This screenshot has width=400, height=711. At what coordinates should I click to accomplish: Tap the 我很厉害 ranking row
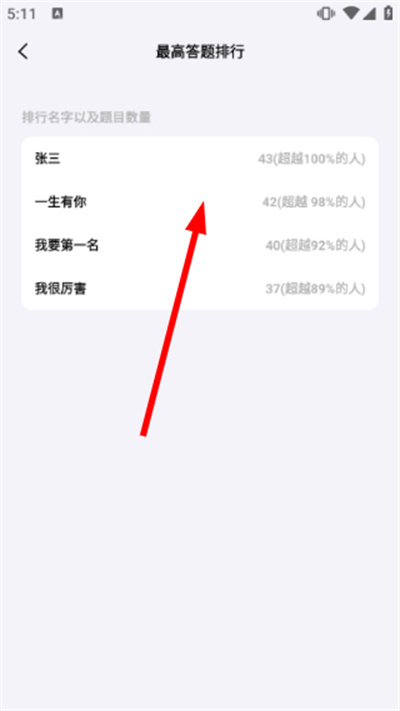pos(200,288)
